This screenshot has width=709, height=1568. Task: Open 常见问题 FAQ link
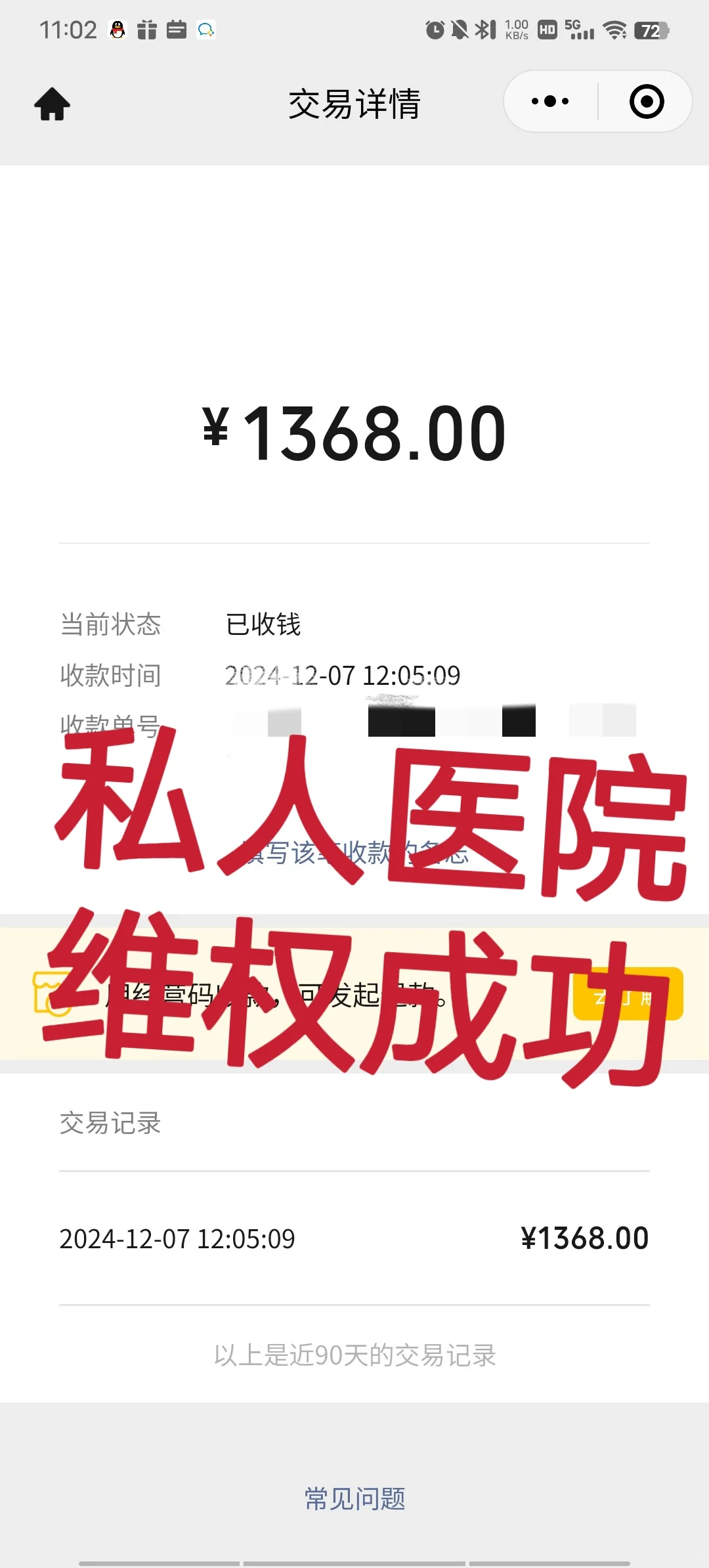[354, 1498]
